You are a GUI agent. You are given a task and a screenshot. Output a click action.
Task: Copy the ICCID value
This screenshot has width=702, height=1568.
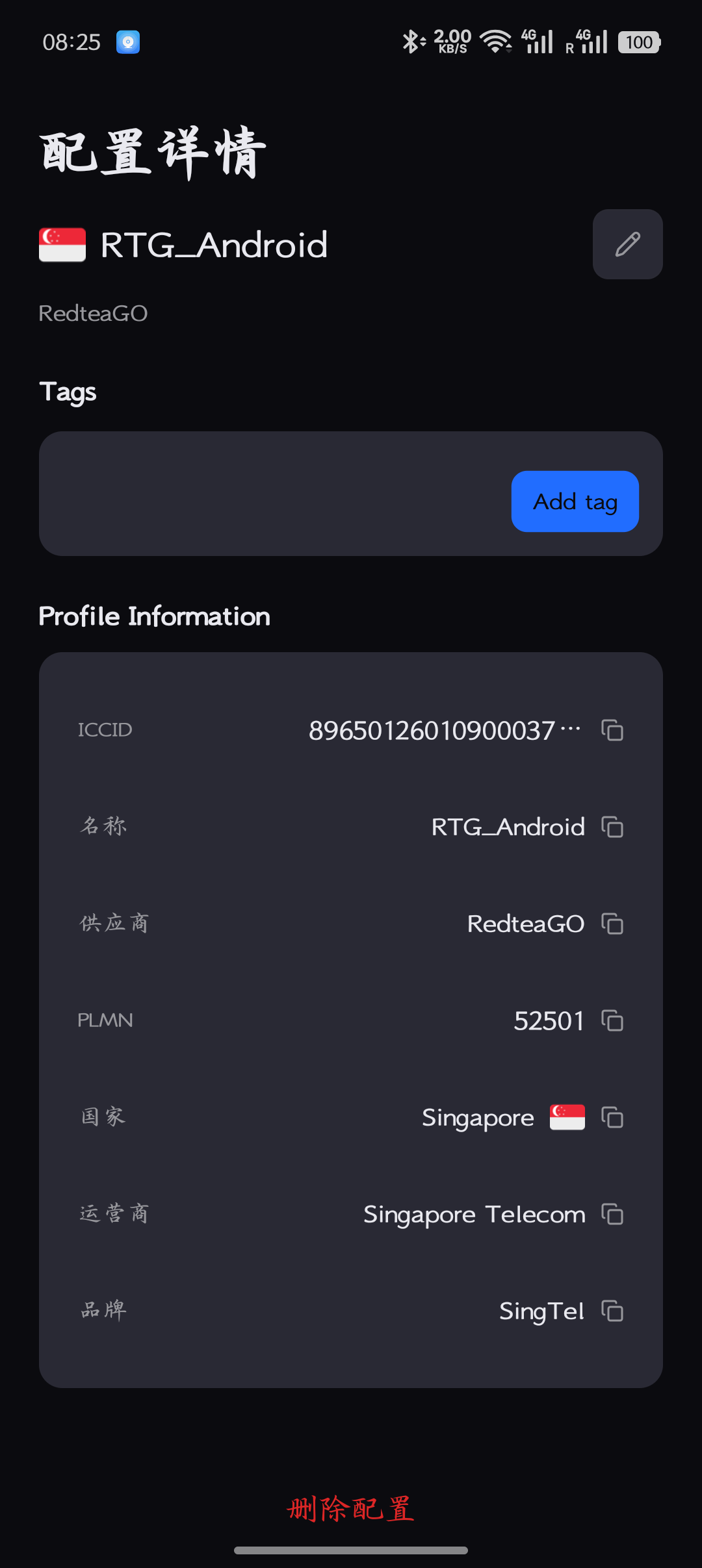pos(612,730)
